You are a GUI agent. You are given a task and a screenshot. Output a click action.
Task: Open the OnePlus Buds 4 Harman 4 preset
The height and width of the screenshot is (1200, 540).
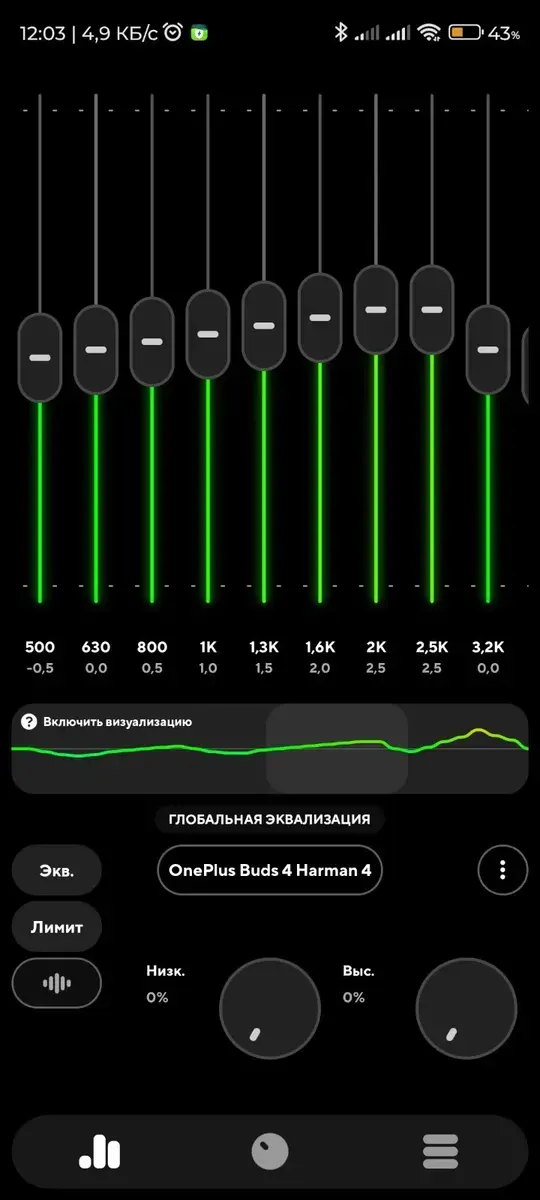pos(270,870)
